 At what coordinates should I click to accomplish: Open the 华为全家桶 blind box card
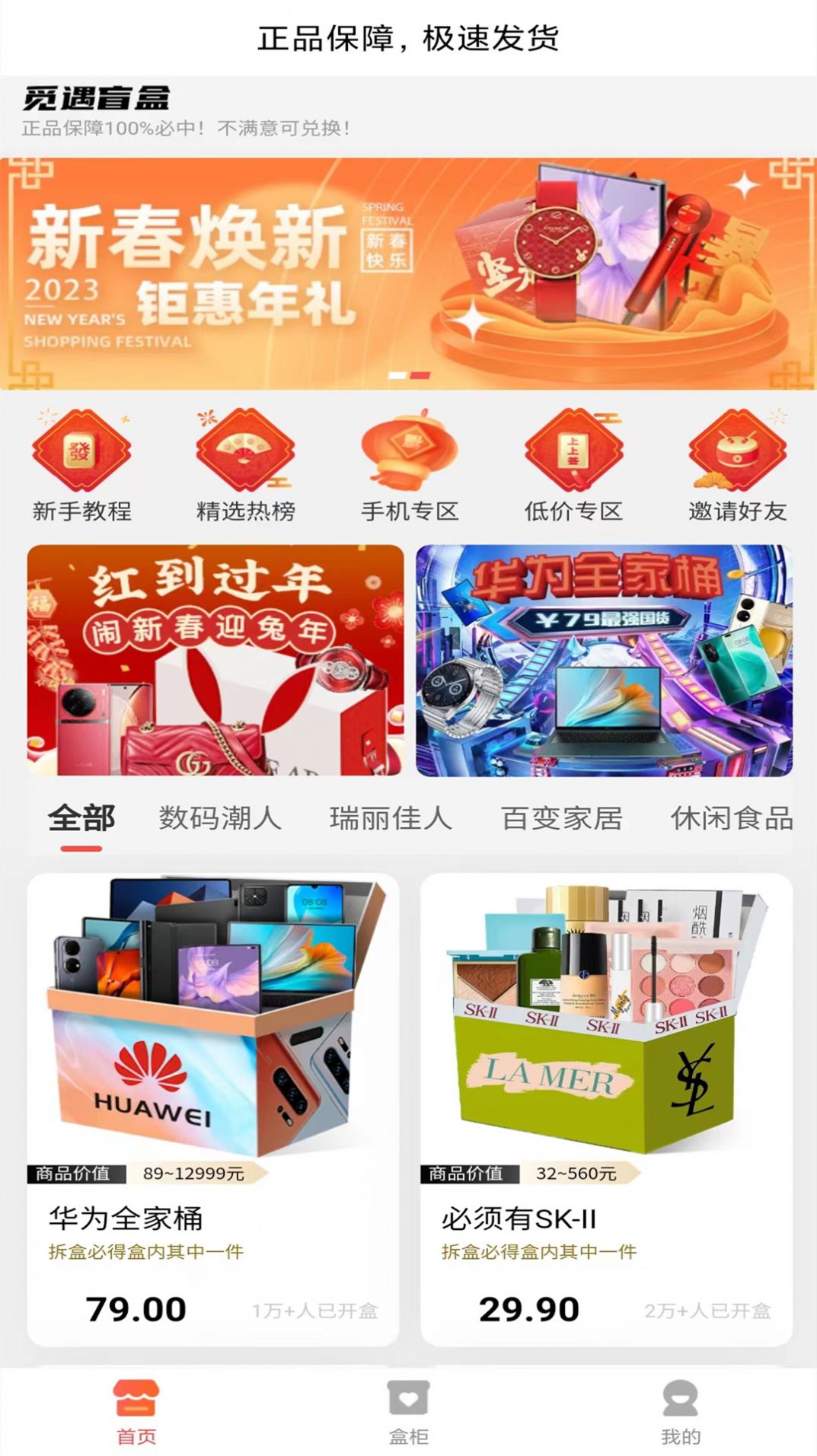(213, 1108)
